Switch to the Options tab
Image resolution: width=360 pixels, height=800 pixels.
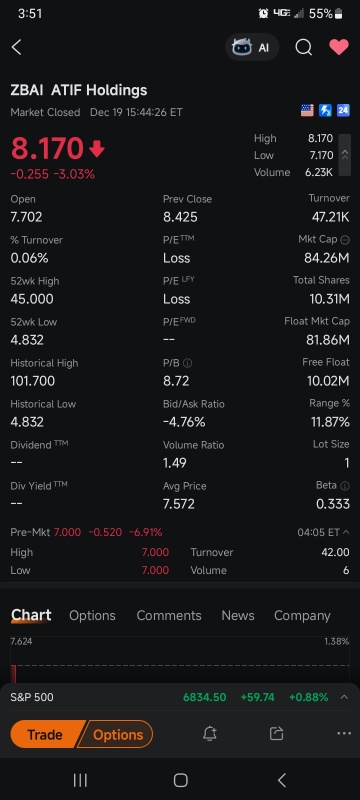[x=92, y=615]
